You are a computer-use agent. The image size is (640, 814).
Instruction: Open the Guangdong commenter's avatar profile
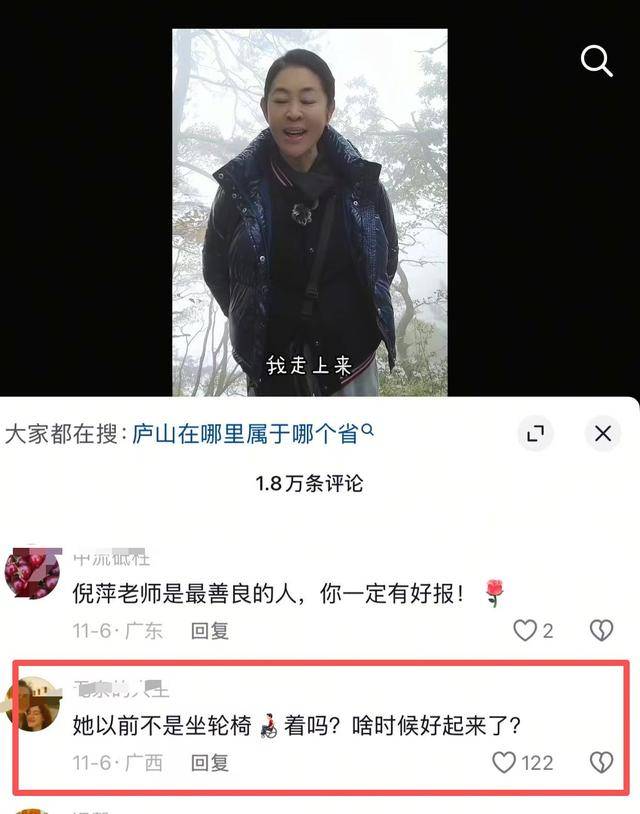pyautogui.click(x=32, y=574)
